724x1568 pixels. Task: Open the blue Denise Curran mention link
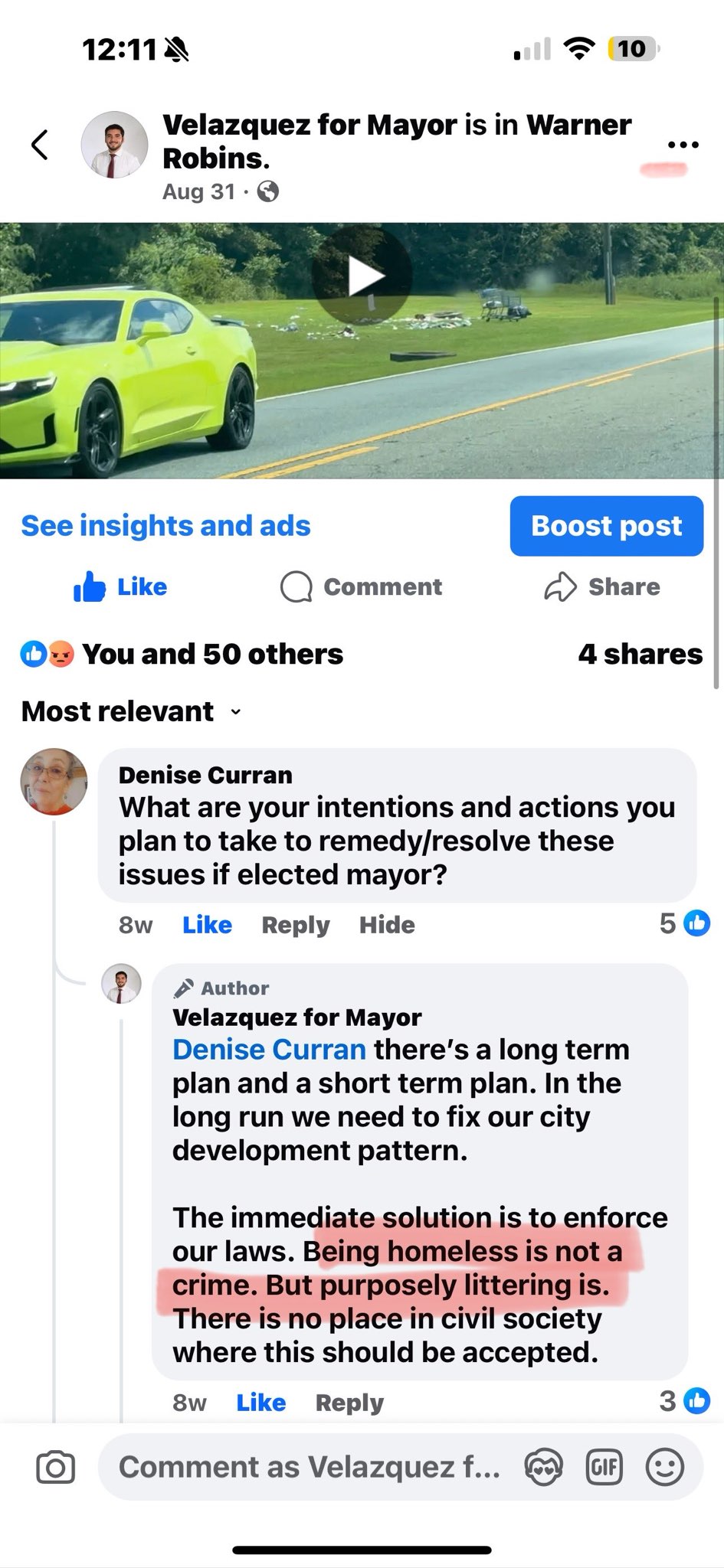[269, 1050]
